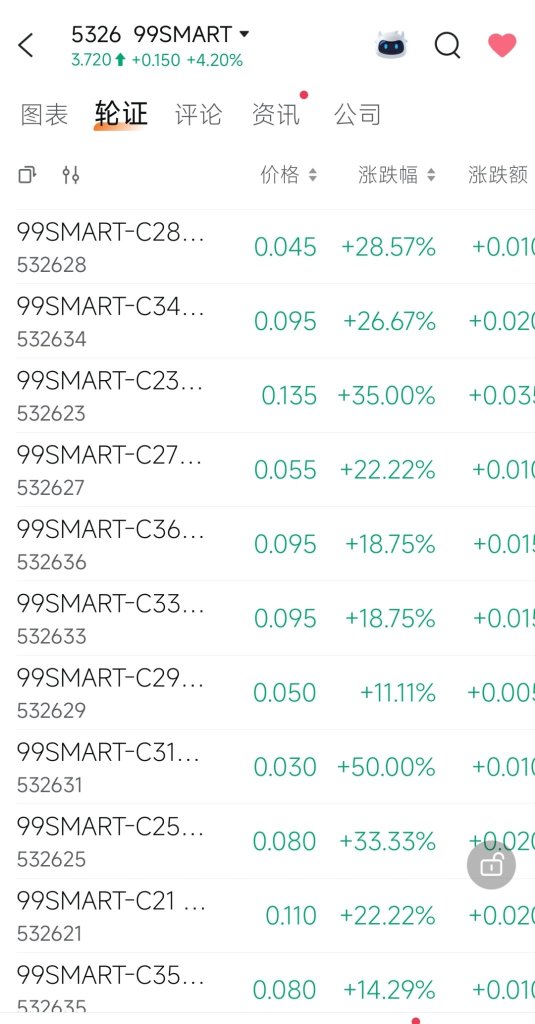Image resolution: width=535 pixels, height=1024 pixels.
Task: Tap the copy-layout icon beside filters
Action: [x=27, y=174]
